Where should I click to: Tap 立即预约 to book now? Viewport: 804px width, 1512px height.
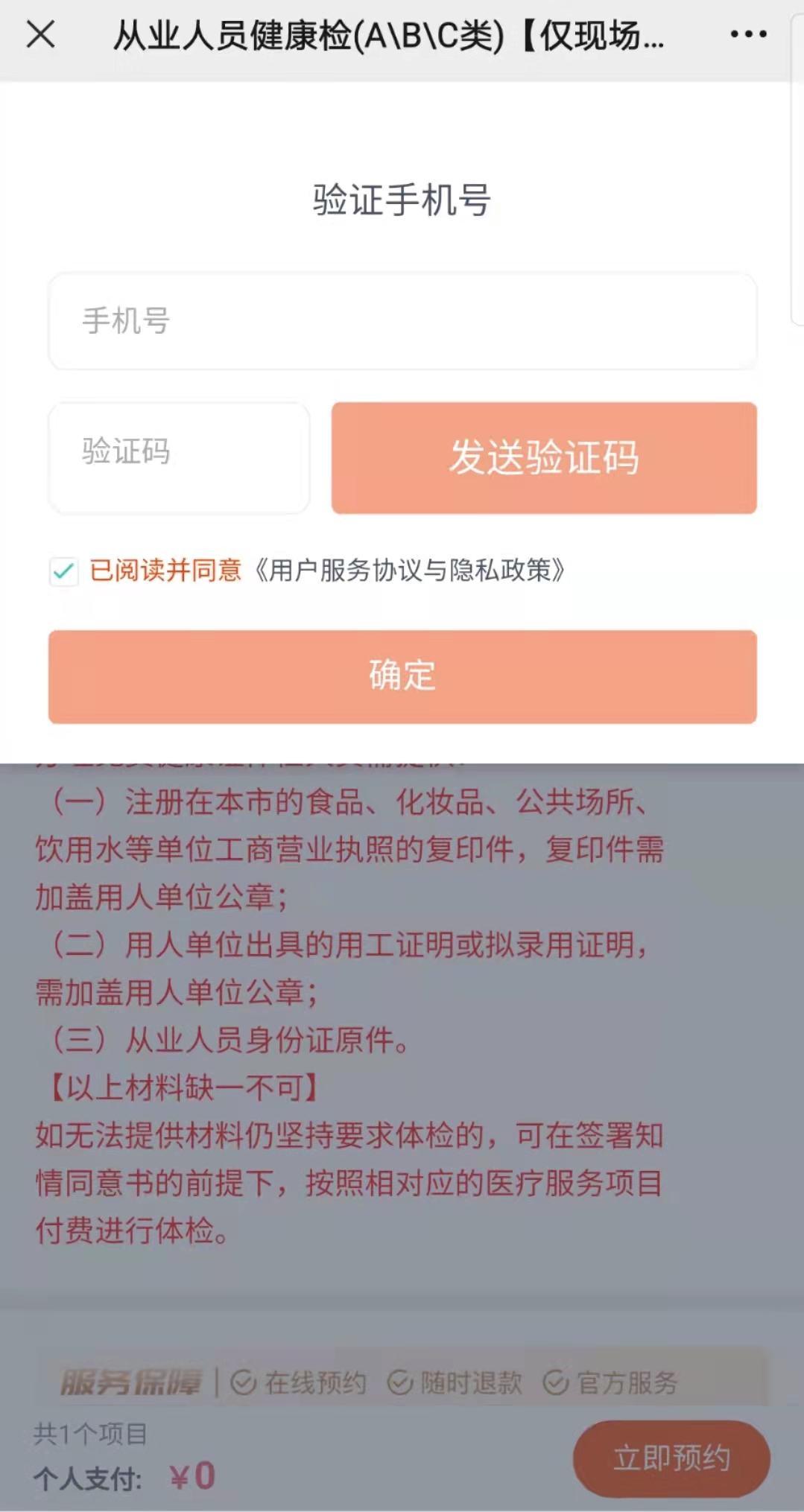click(x=671, y=1458)
